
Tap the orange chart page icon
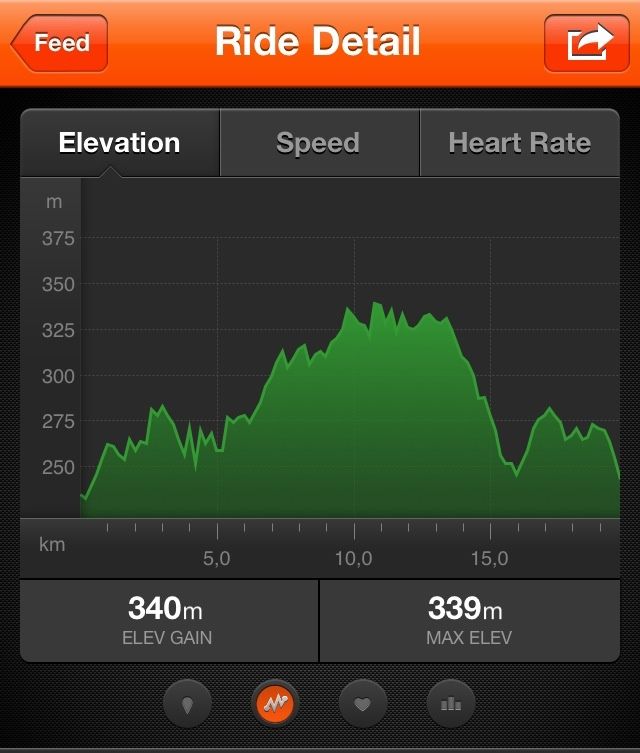275,704
